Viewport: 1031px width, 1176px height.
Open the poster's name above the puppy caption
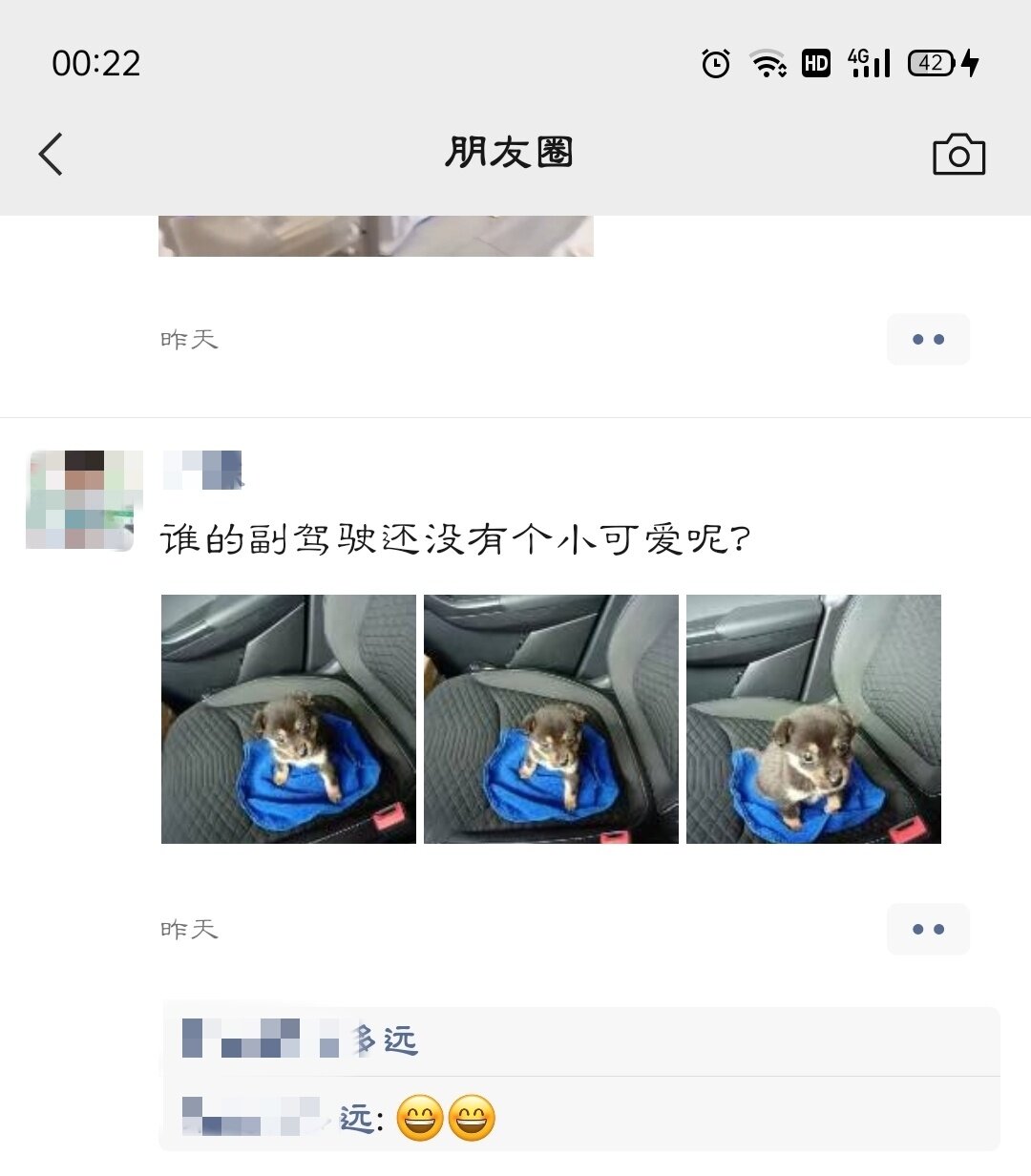click(202, 470)
